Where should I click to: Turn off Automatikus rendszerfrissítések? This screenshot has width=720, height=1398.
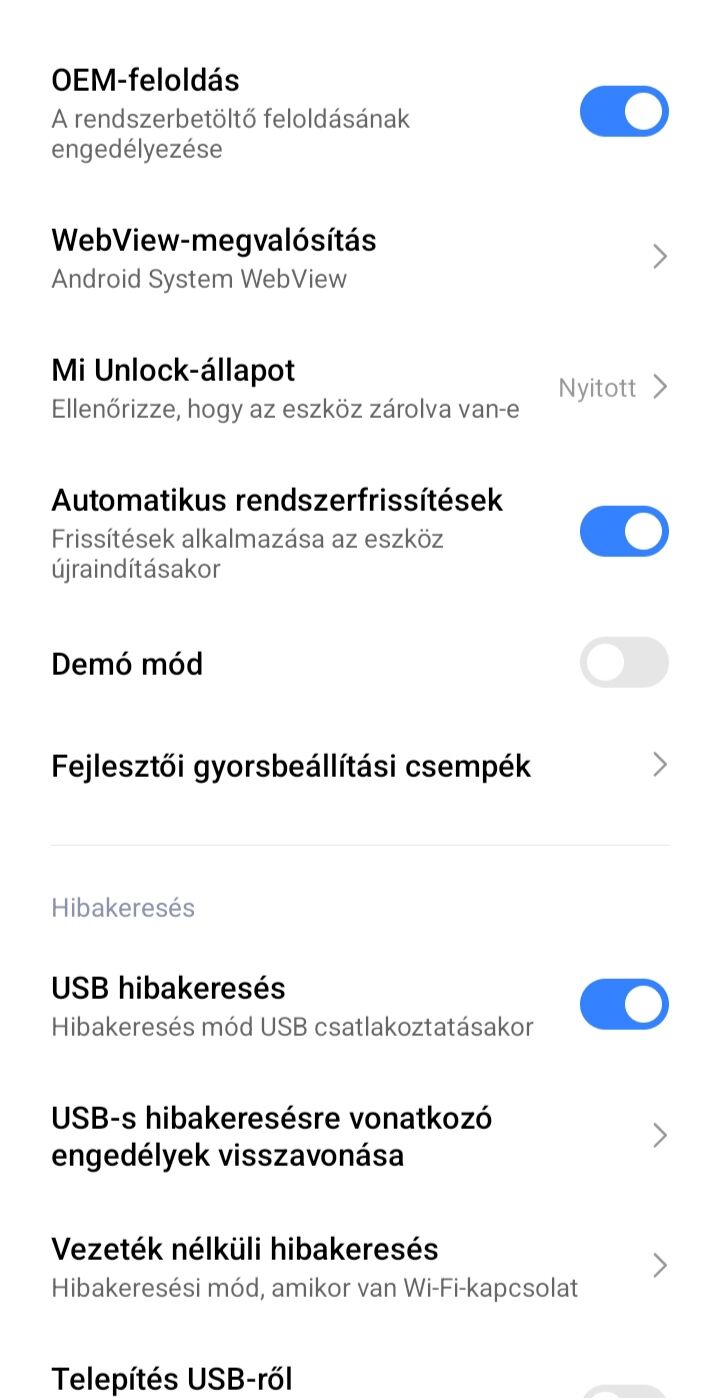point(624,531)
